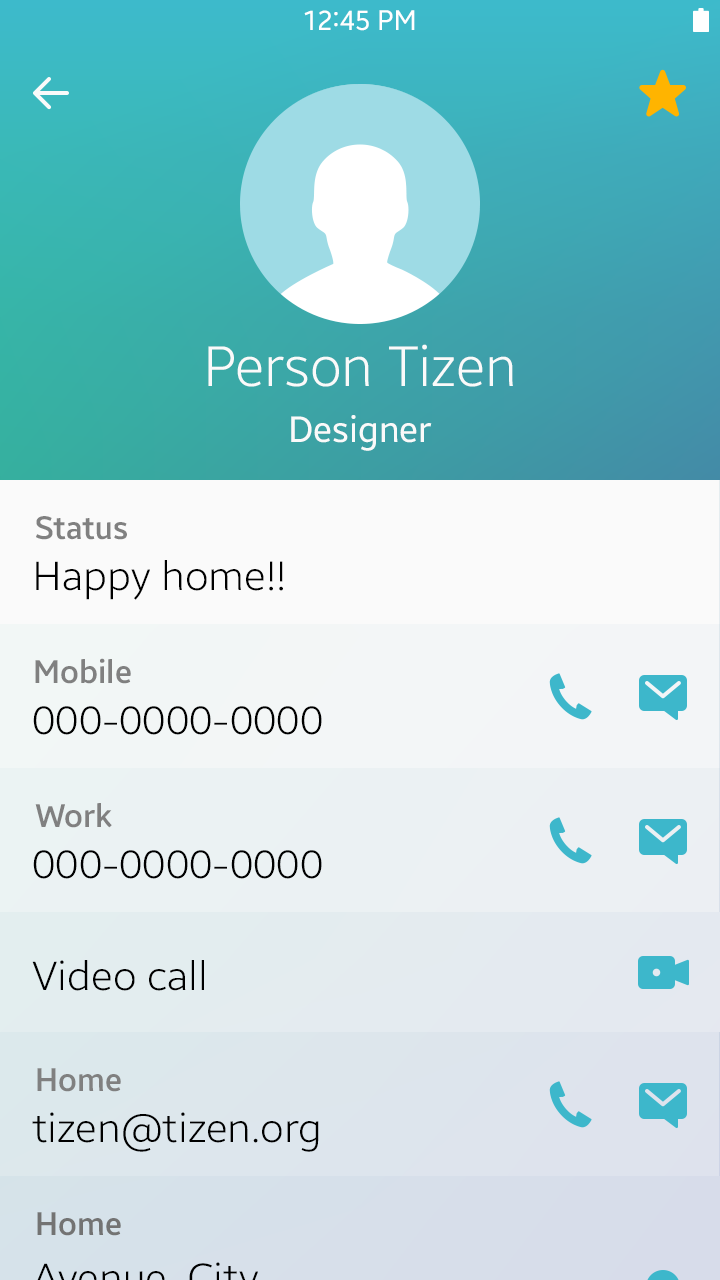This screenshot has height=1280, width=720.
Task: Go back using the arrow
Action: 50,93
